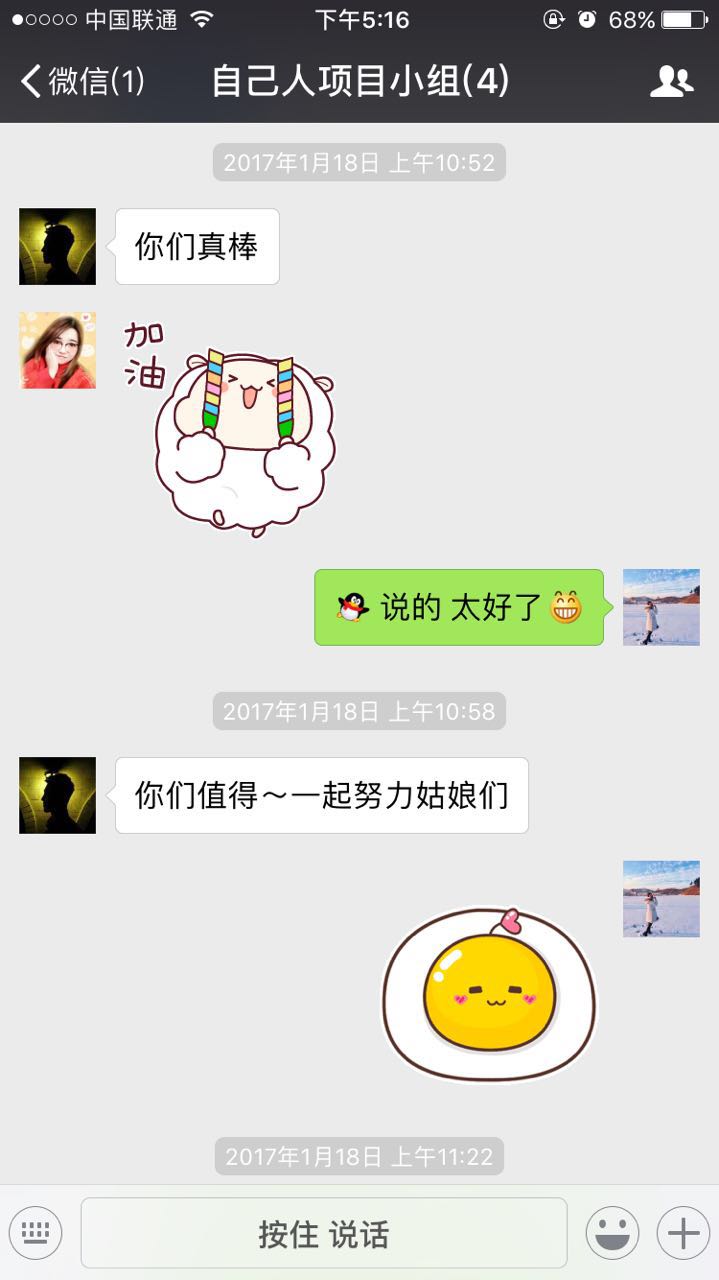The width and height of the screenshot is (719, 1280).
Task: Open the plus attachment menu
Action: click(x=683, y=1233)
